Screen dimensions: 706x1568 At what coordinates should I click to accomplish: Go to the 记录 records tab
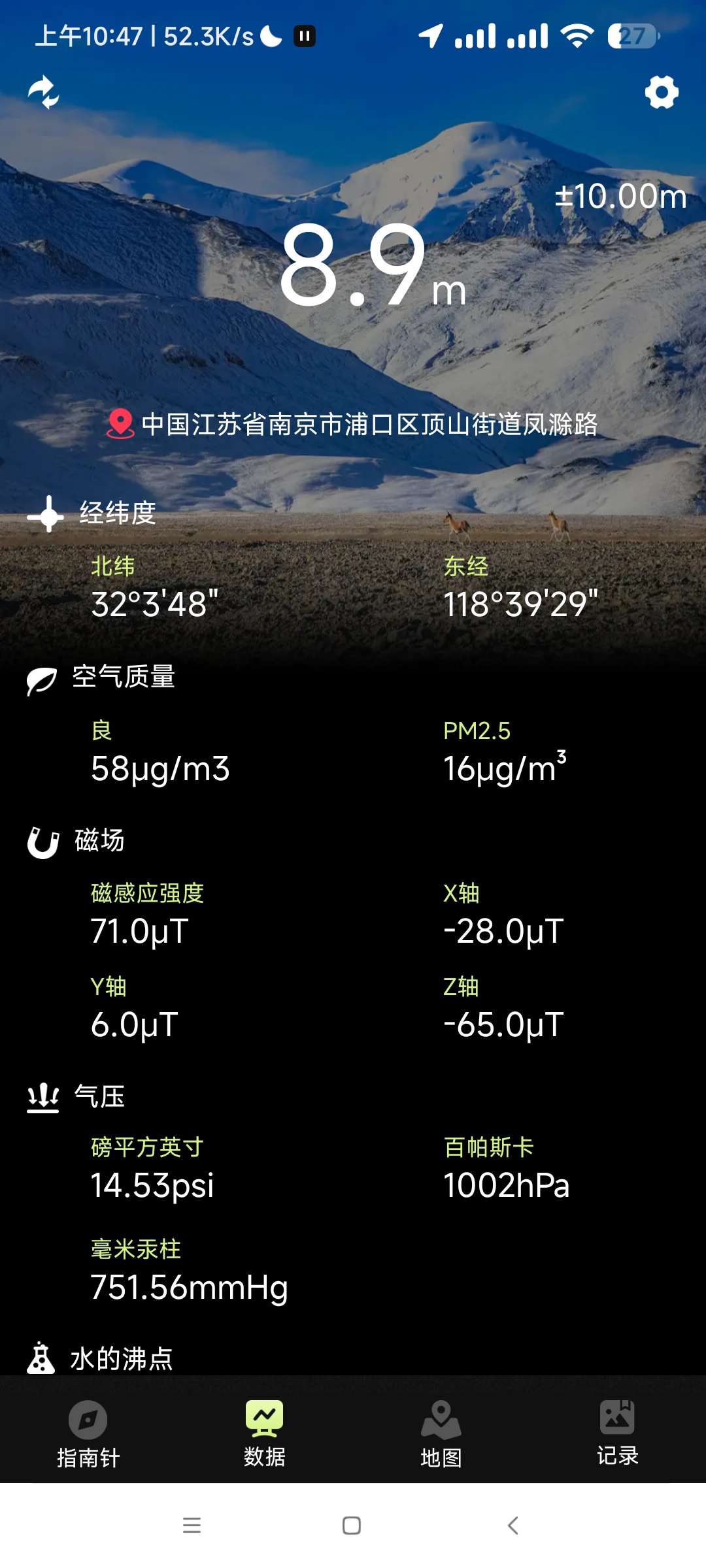[617, 1433]
